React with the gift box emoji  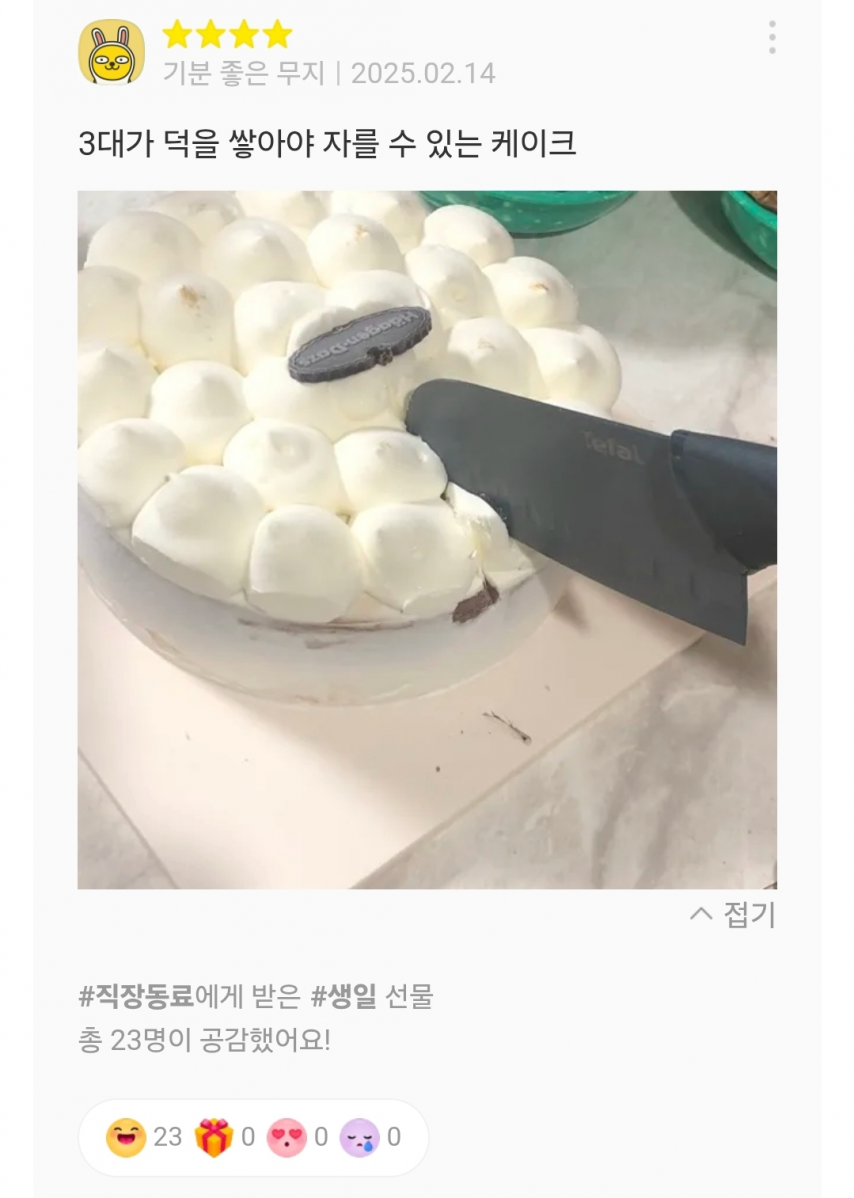(214, 1137)
